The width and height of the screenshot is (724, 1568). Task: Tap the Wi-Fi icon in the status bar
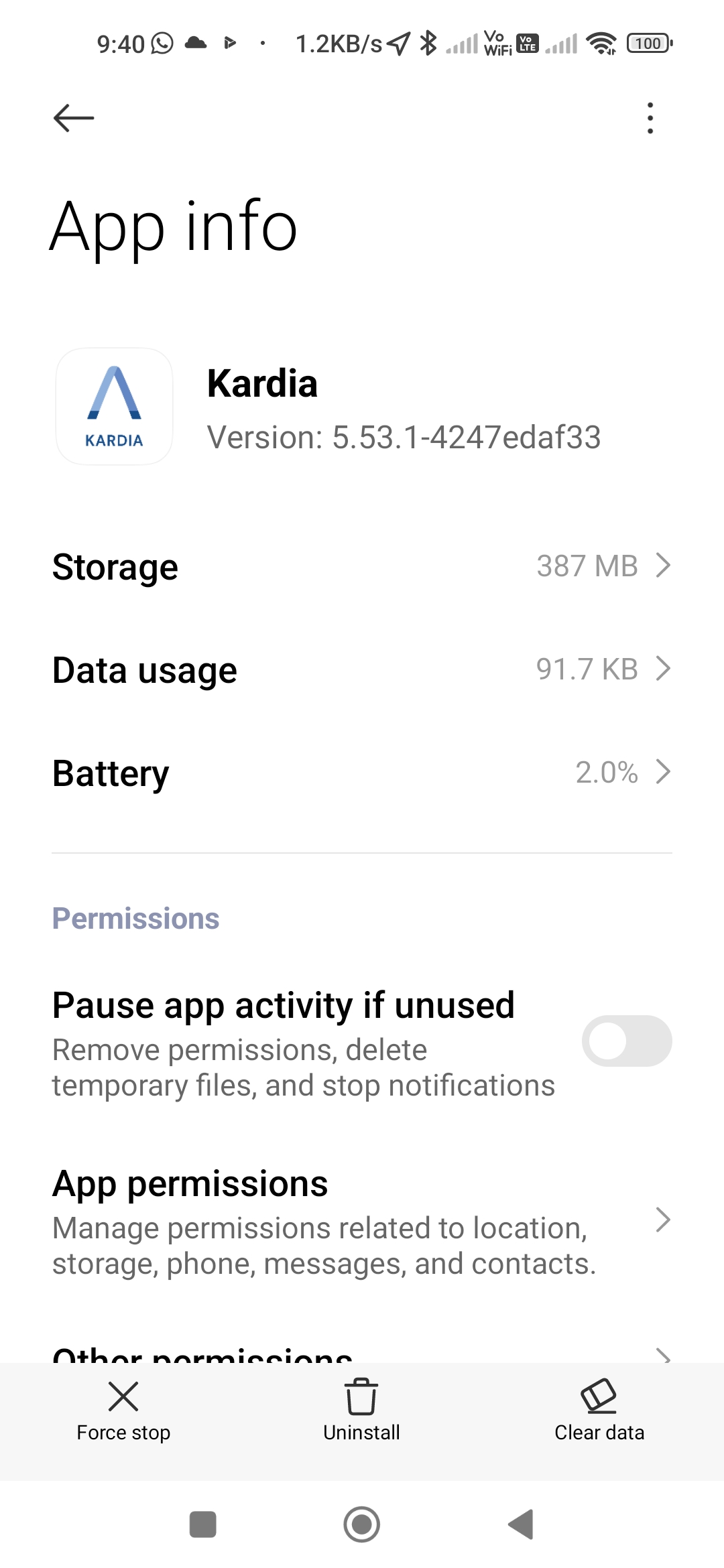599,42
